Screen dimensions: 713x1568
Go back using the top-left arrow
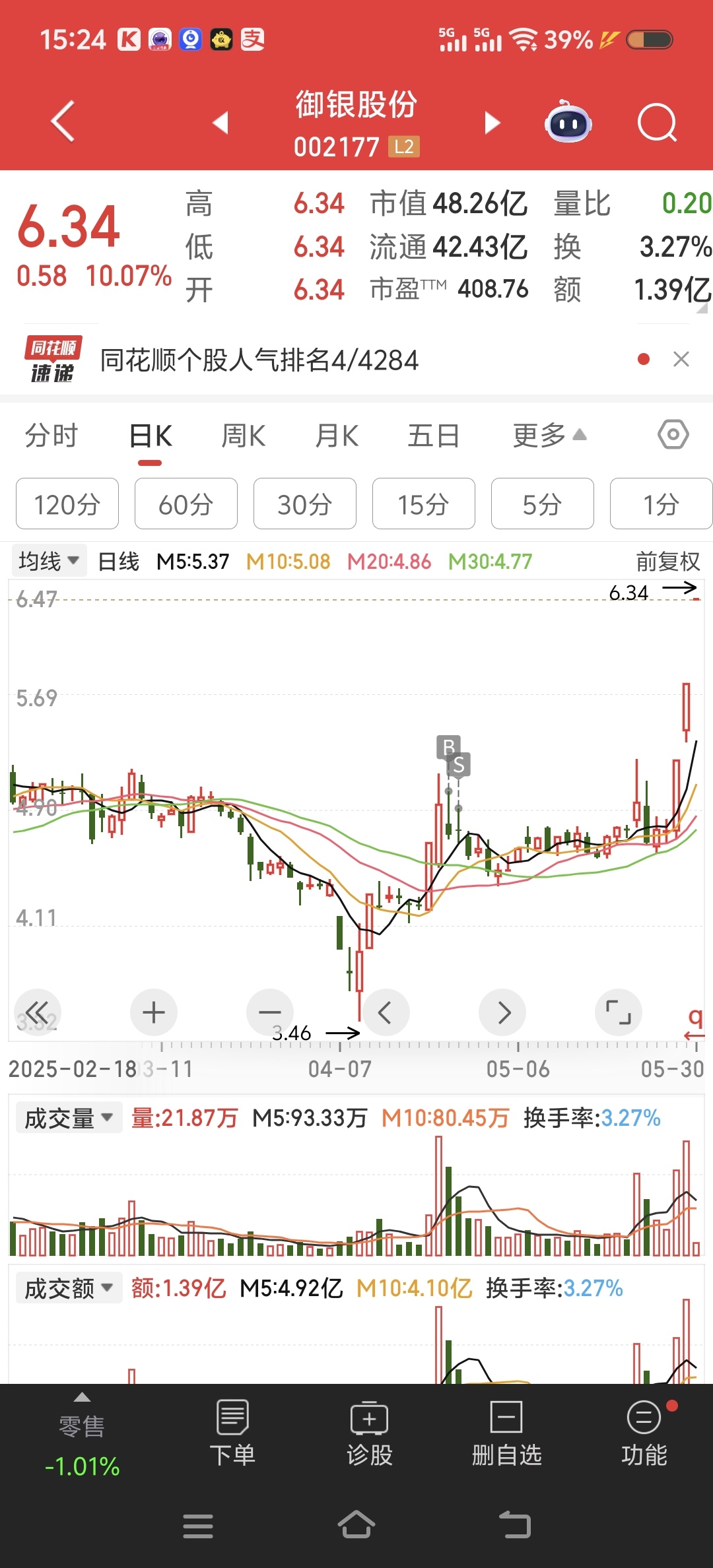pyautogui.click(x=63, y=122)
